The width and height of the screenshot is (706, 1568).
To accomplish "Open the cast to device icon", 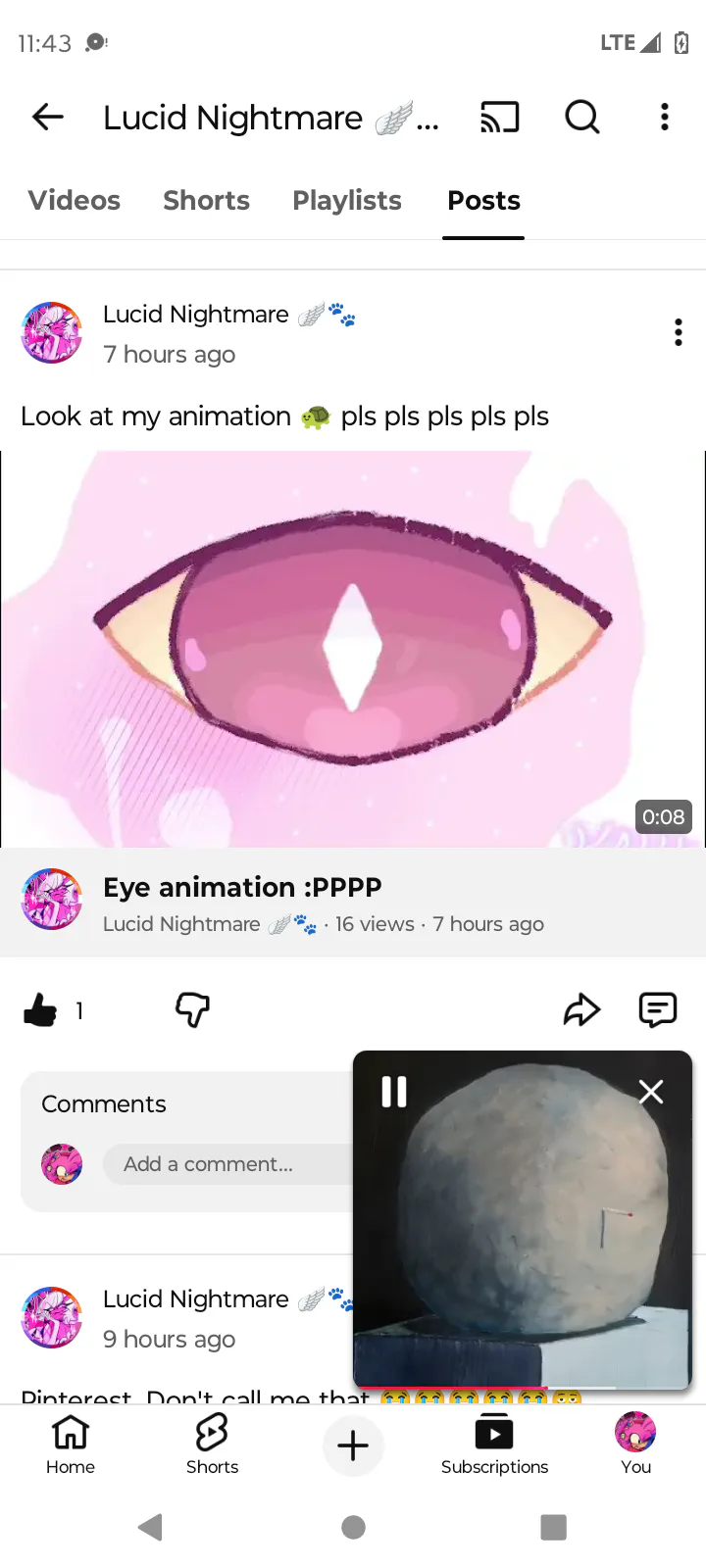I will [499, 118].
